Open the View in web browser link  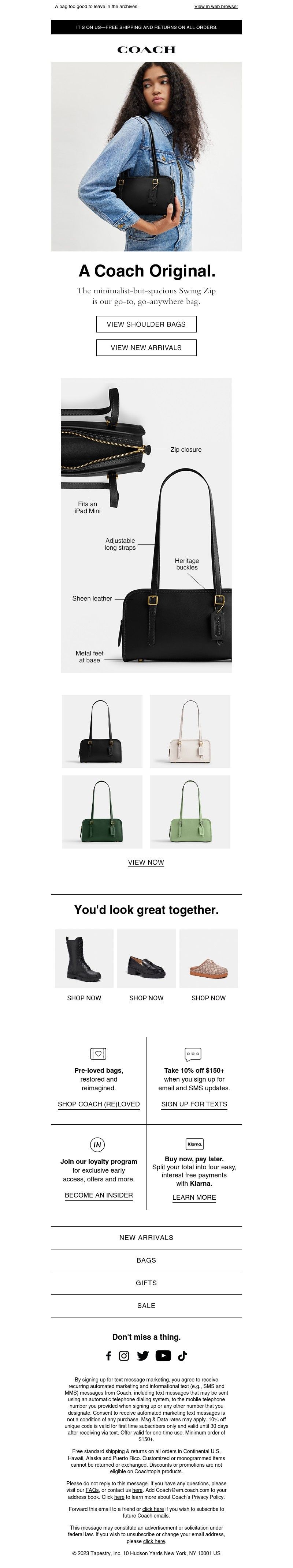216,7
